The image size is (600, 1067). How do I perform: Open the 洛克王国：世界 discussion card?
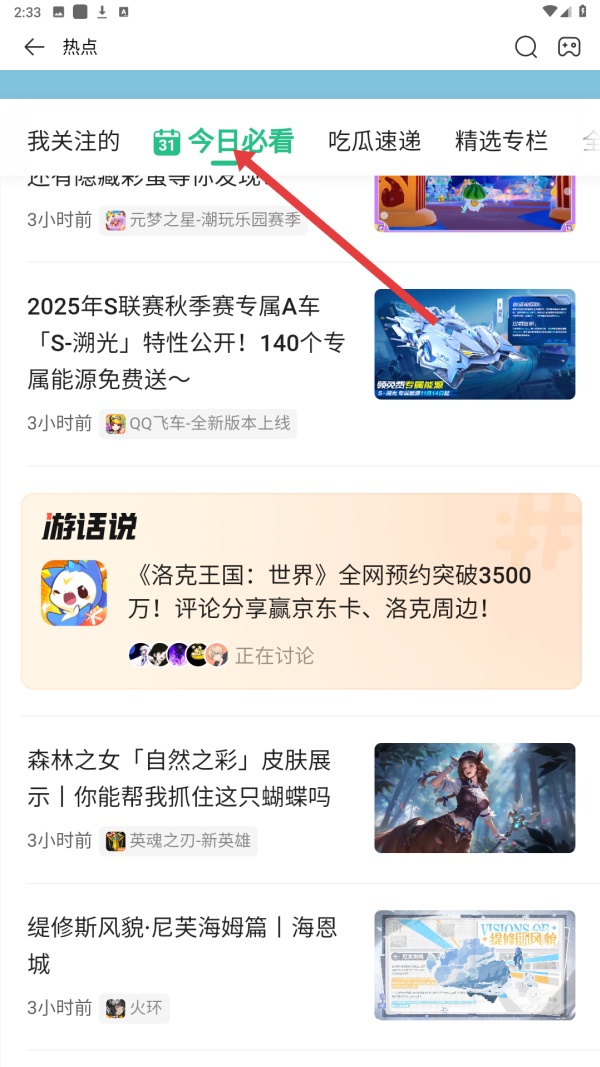click(x=300, y=591)
